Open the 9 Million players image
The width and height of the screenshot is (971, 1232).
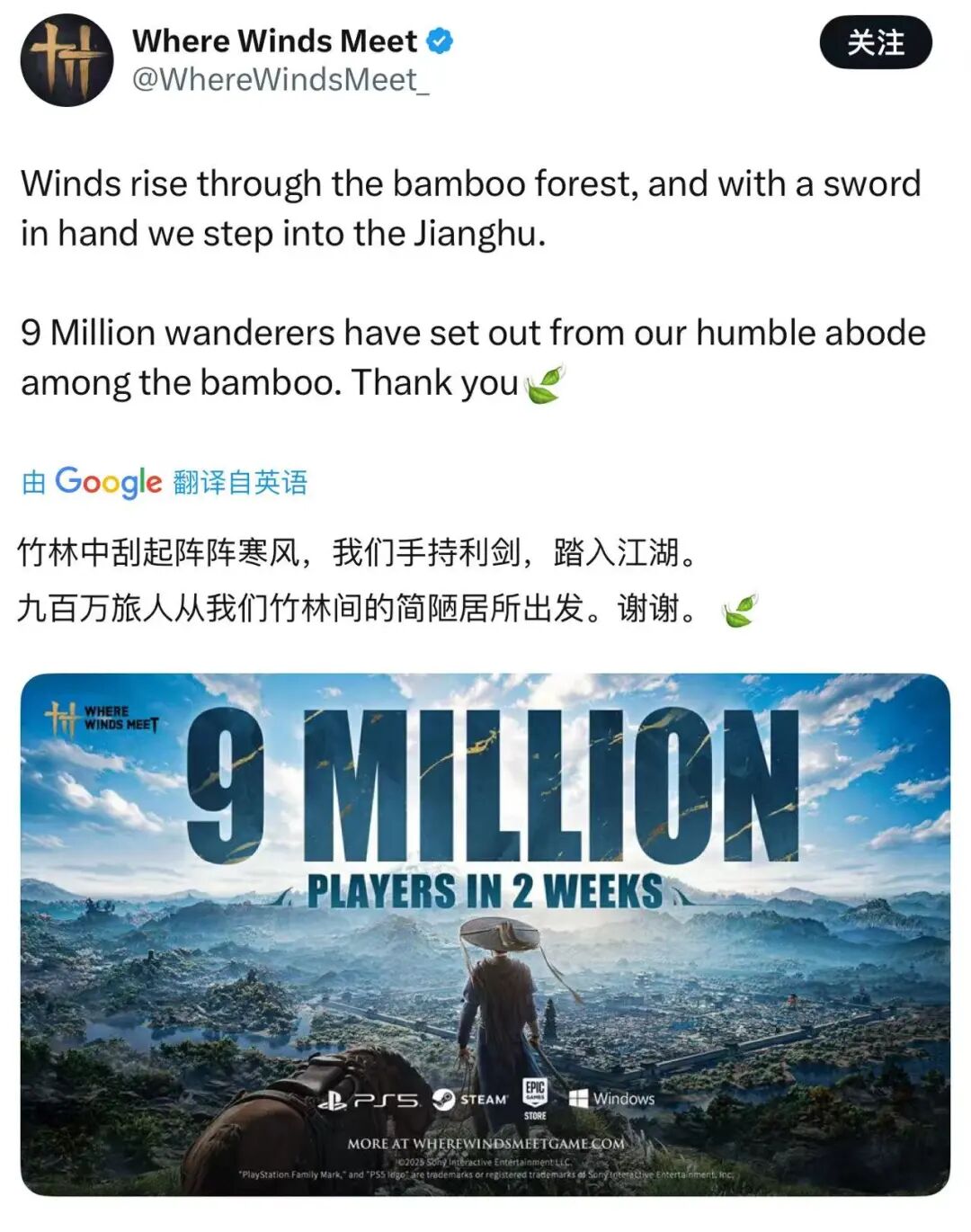click(x=485, y=935)
